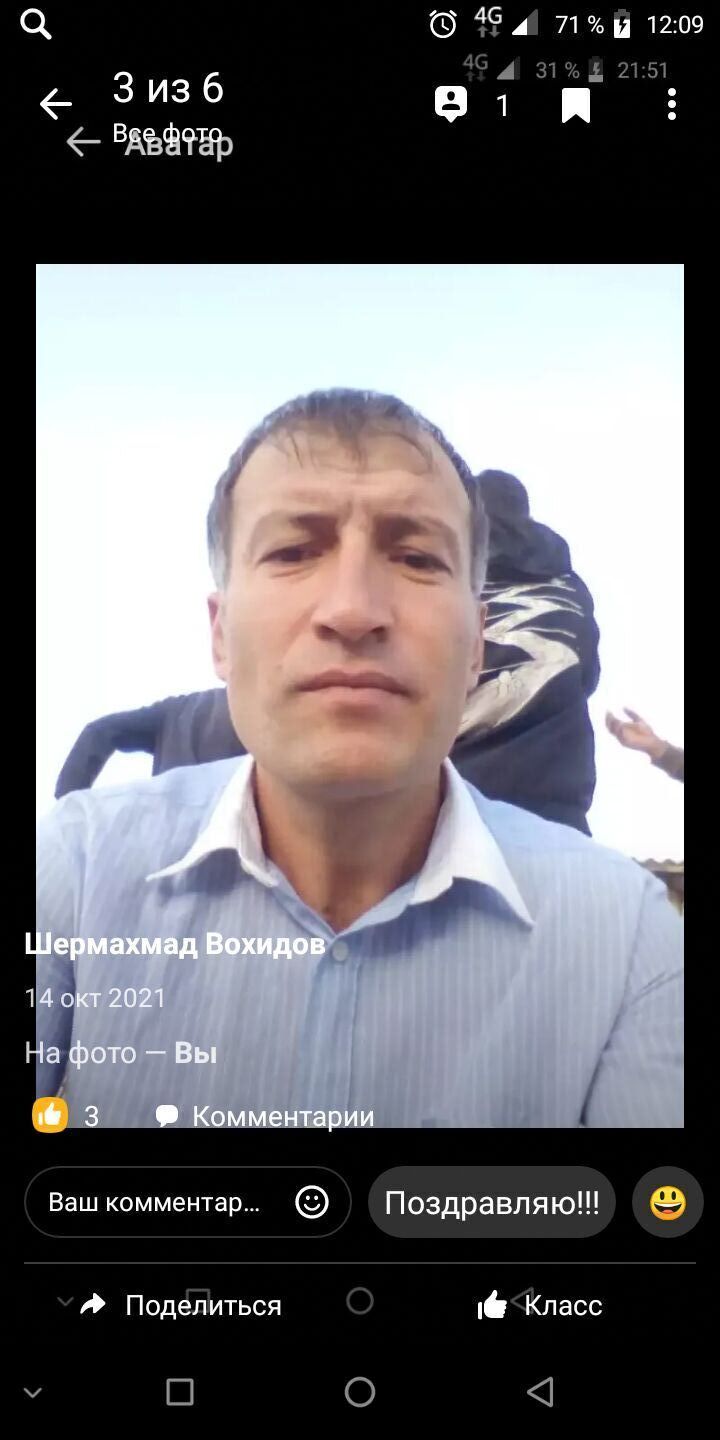Open recent apps via square button
720x1440 pixels.
(180, 1391)
